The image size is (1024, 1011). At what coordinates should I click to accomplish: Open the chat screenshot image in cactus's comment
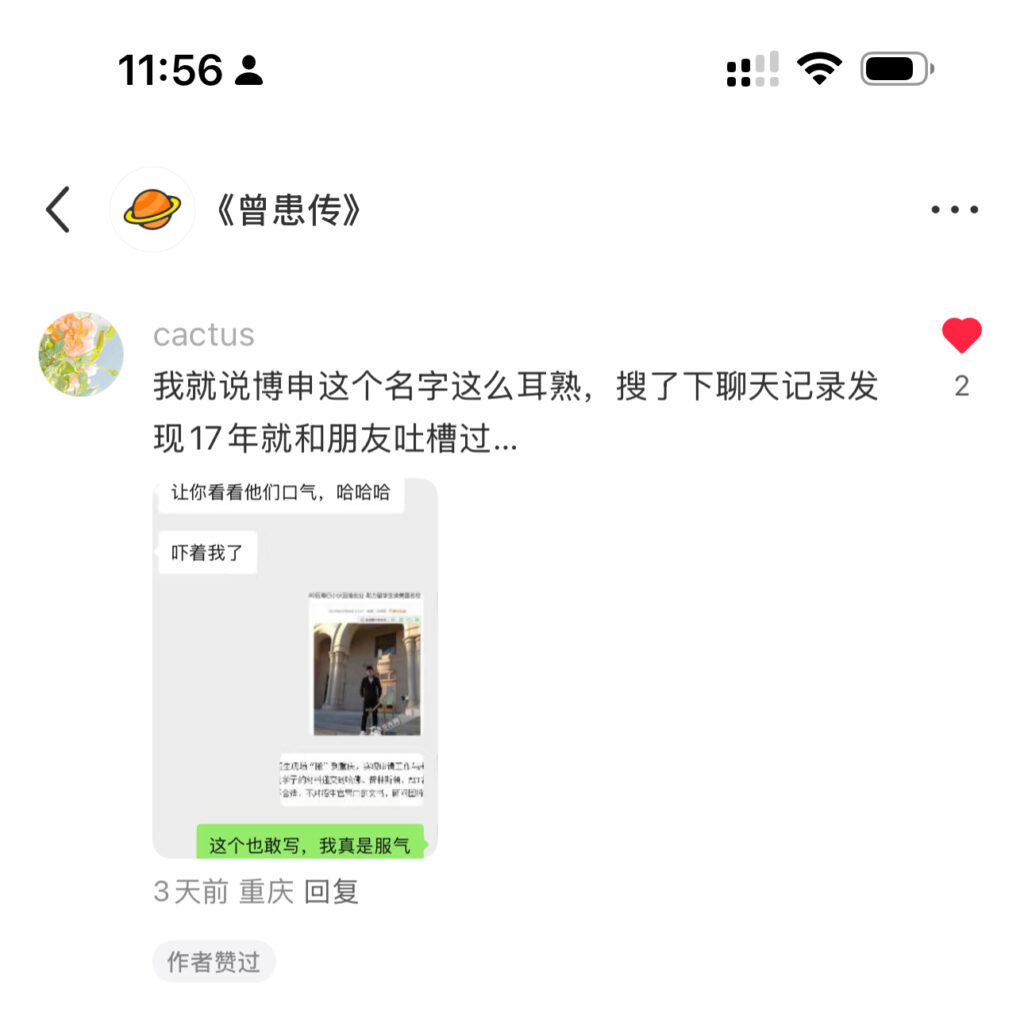pos(295,668)
